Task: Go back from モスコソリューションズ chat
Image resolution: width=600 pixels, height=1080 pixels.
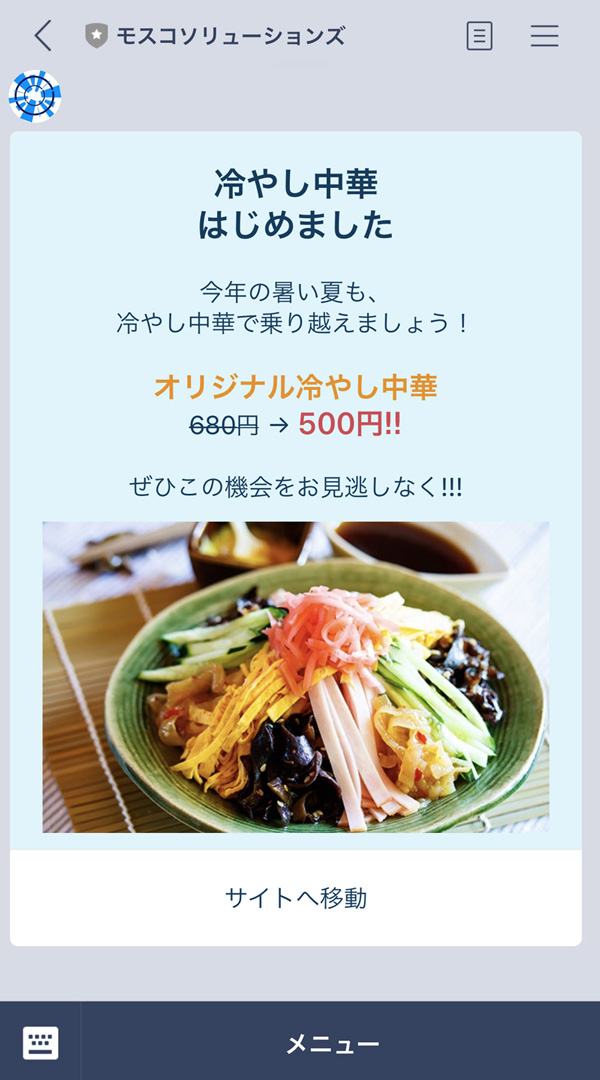Action: [42, 36]
